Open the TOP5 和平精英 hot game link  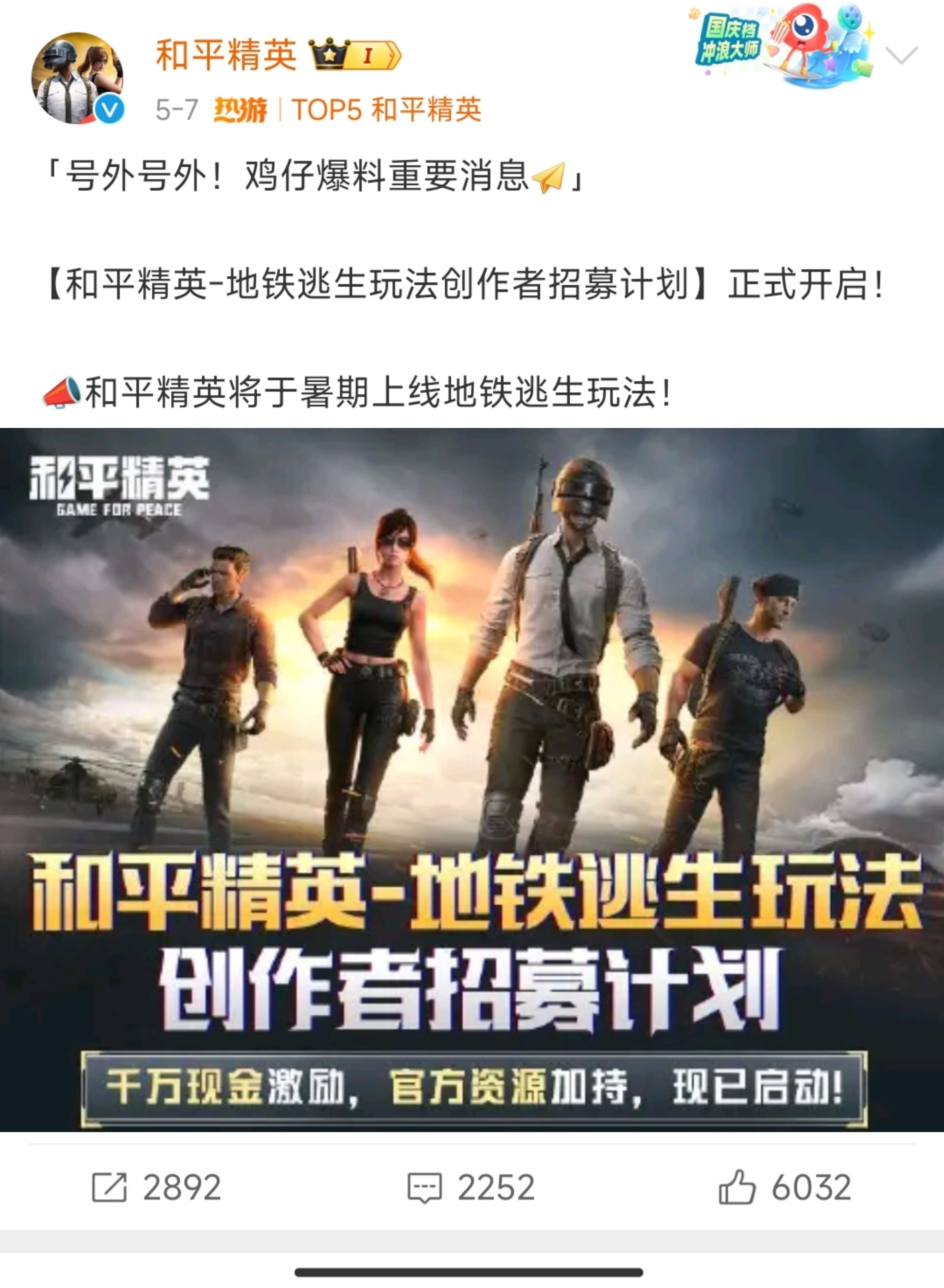[x=386, y=109]
